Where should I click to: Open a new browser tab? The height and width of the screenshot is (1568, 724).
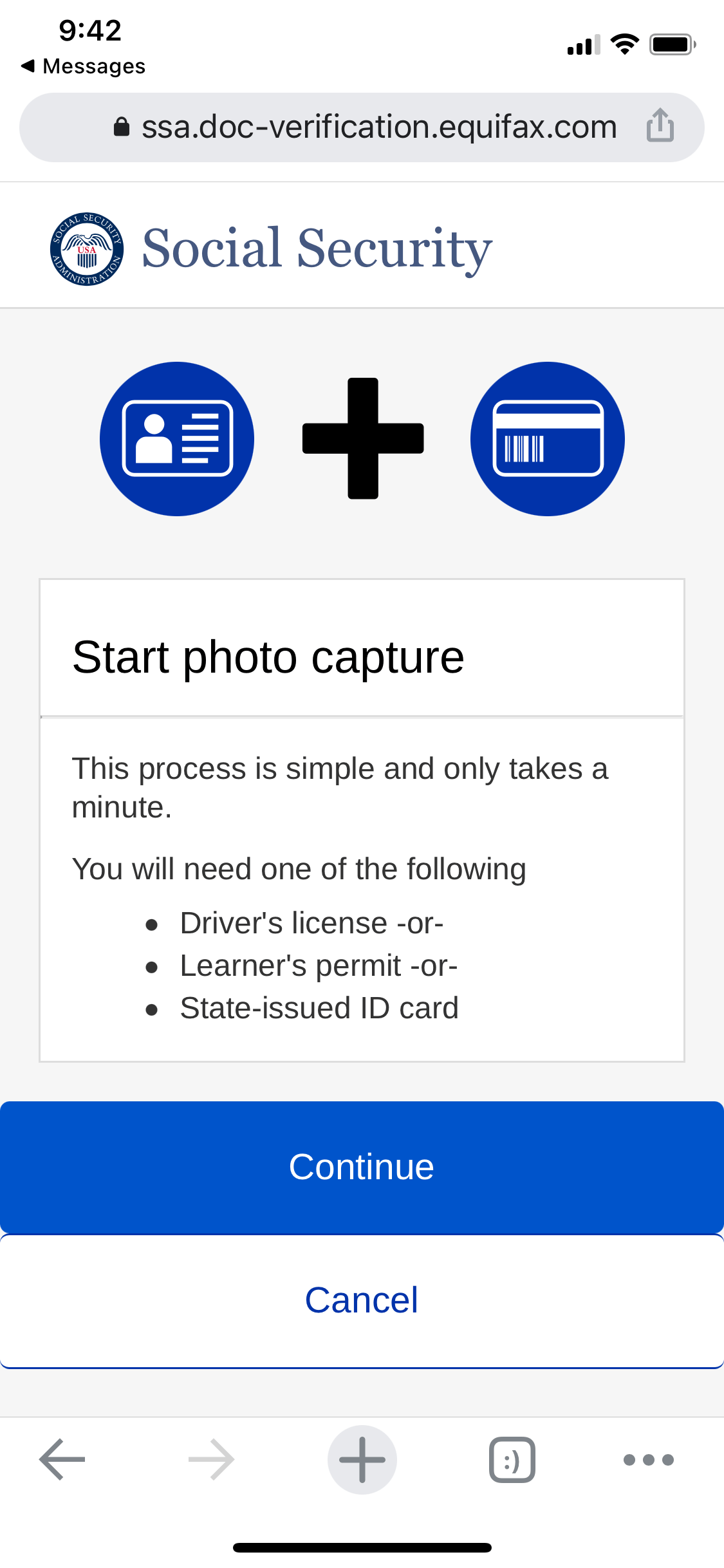pos(362,1459)
